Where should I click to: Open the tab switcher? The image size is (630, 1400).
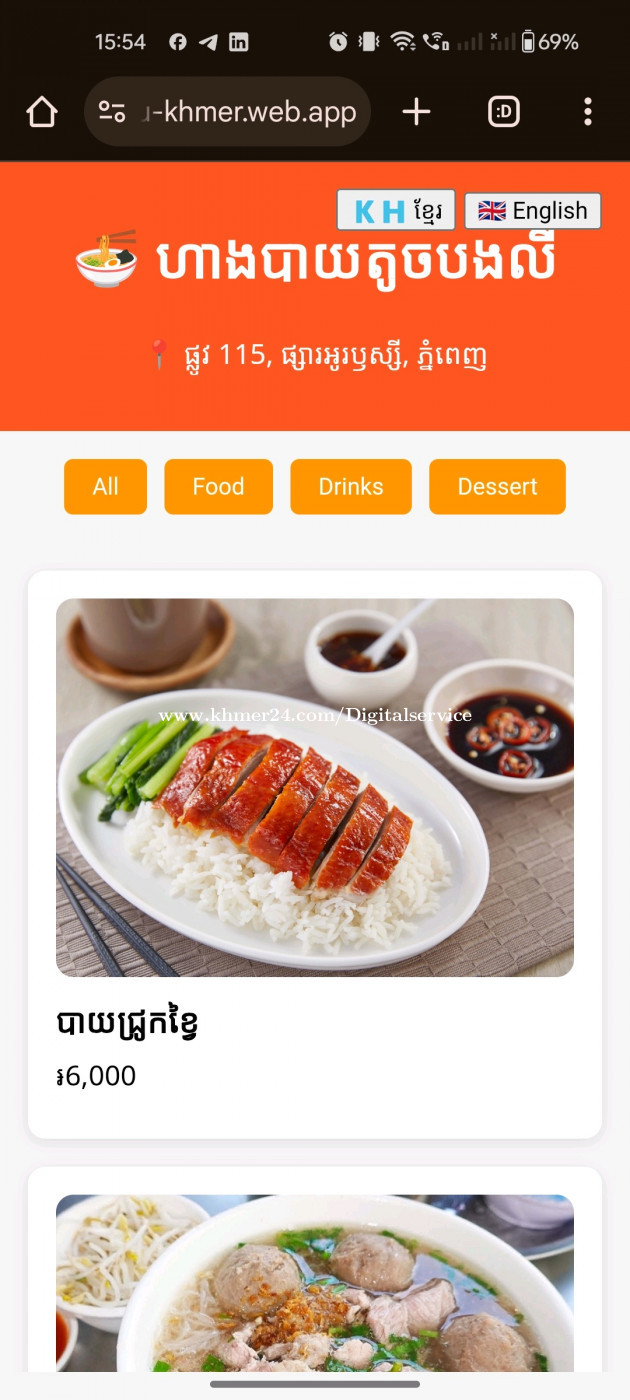tap(504, 112)
